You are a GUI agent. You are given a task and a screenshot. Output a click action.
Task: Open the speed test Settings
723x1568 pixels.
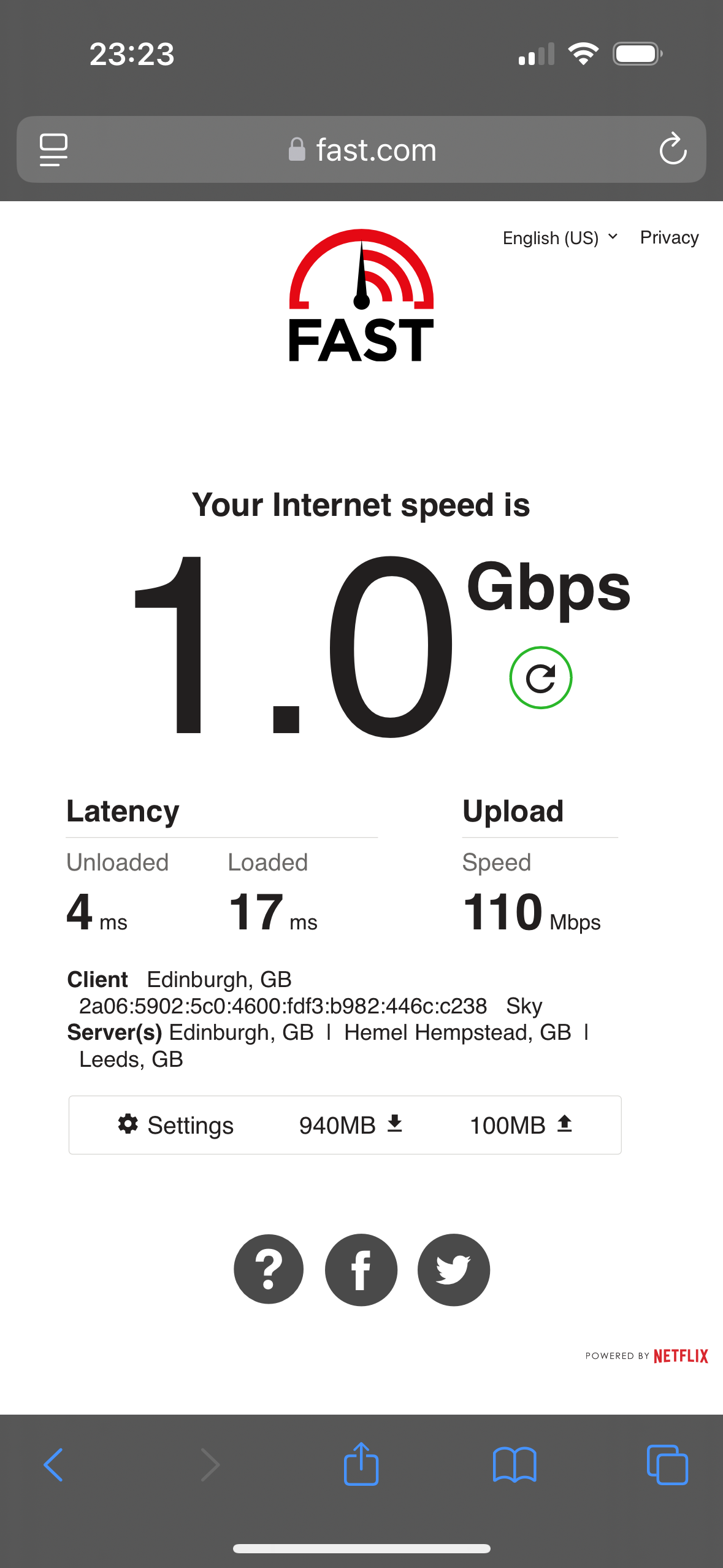pyautogui.click(x=176, y=1125)
